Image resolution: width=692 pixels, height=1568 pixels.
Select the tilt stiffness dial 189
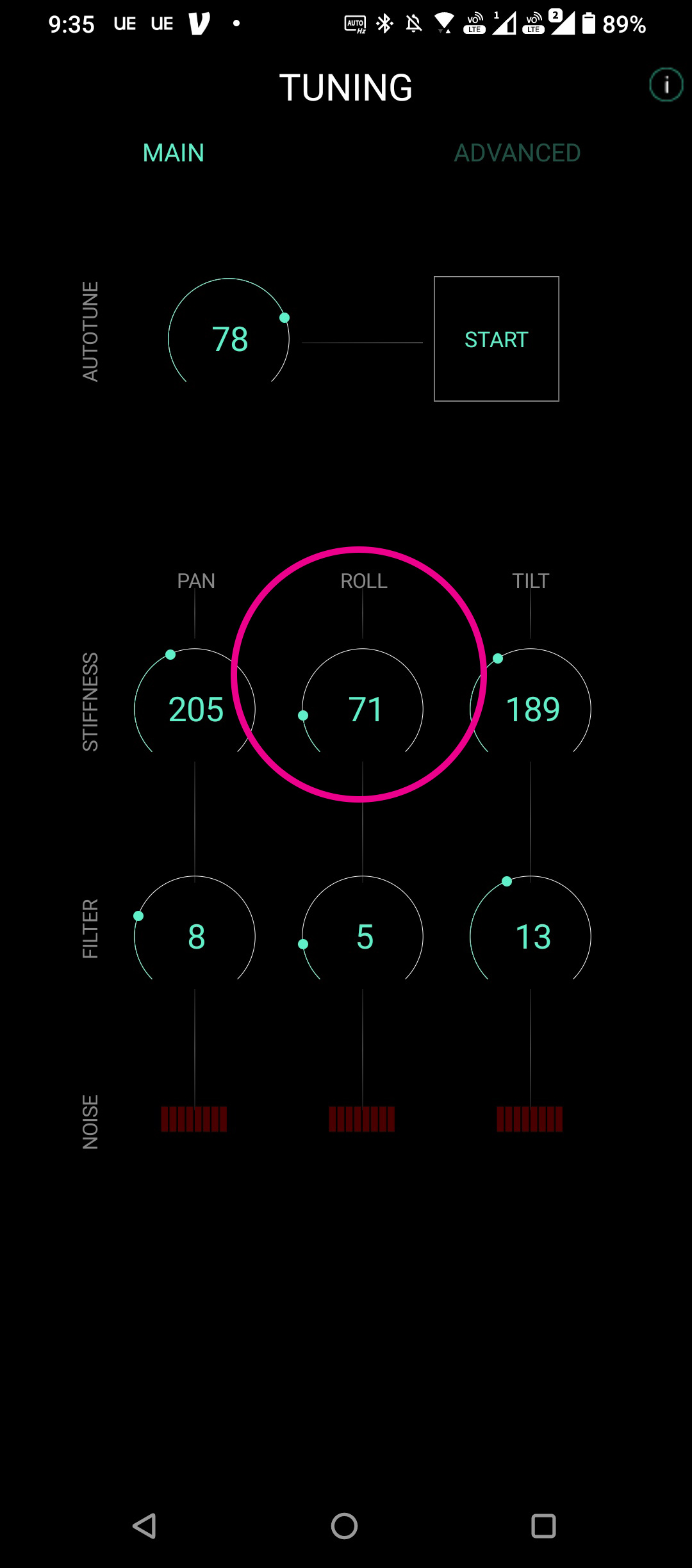pyautogui.click(x=531, y=703)
